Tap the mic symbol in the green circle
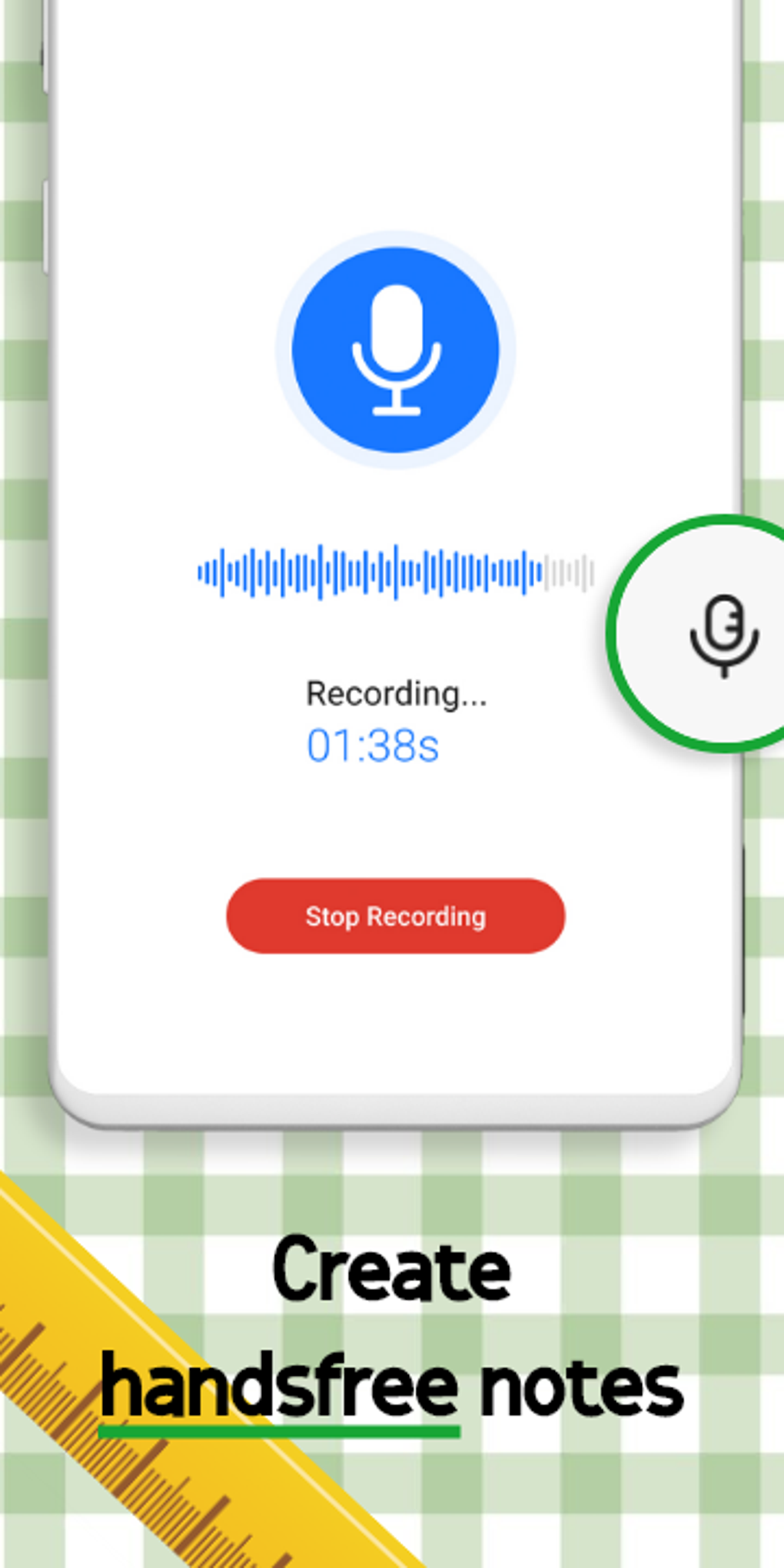The height and width of the screenshot is (1568, 784). 723,634
